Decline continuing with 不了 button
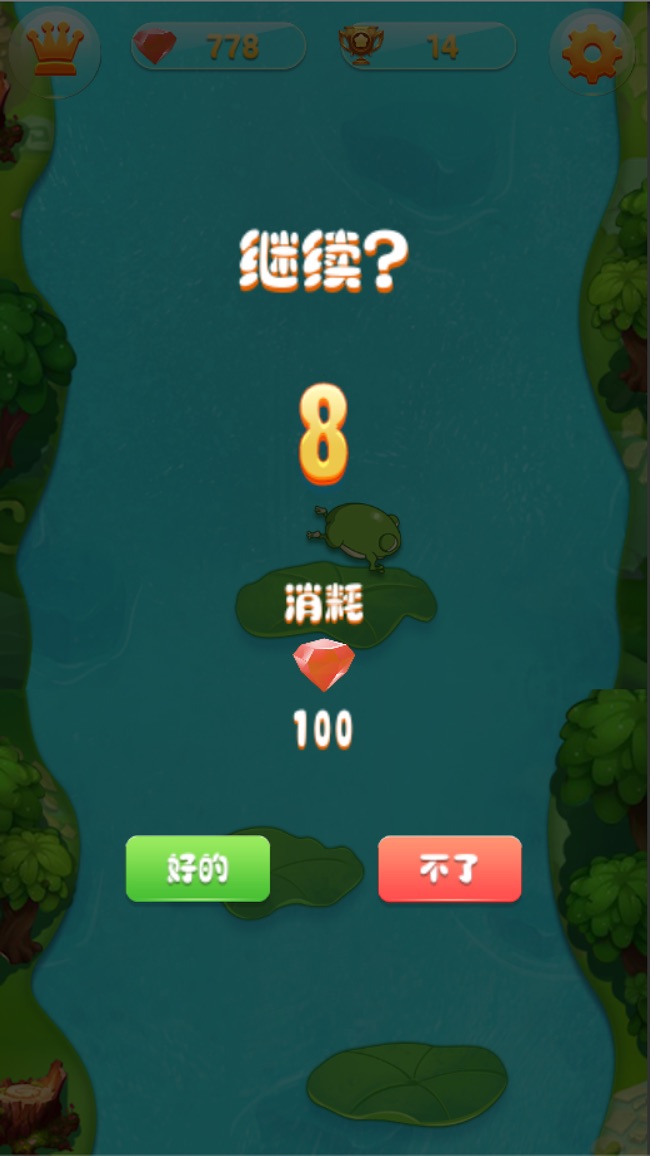The image size is (650, 1156). (450, 869)
